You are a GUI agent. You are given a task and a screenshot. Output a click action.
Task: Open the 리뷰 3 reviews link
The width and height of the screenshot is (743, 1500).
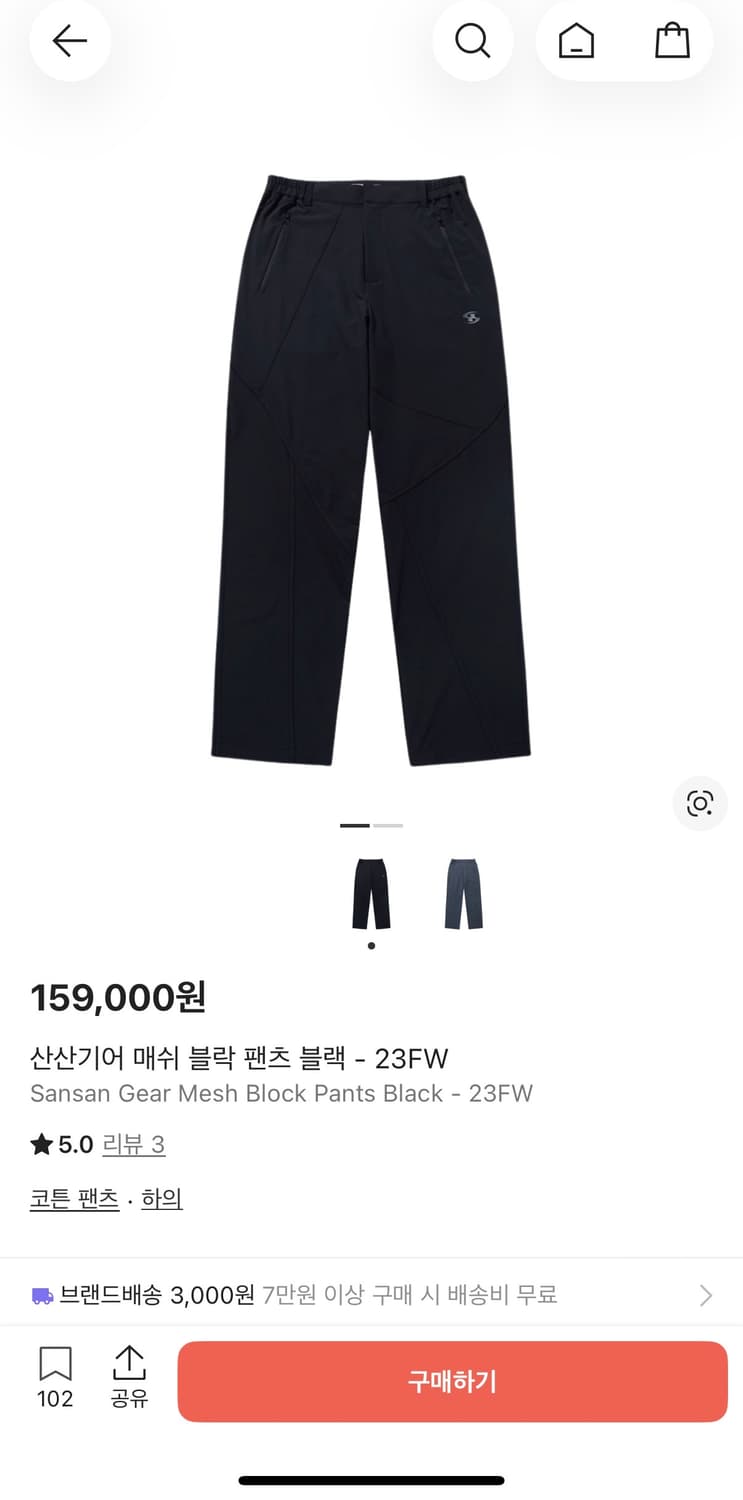tap(137, 1144)
